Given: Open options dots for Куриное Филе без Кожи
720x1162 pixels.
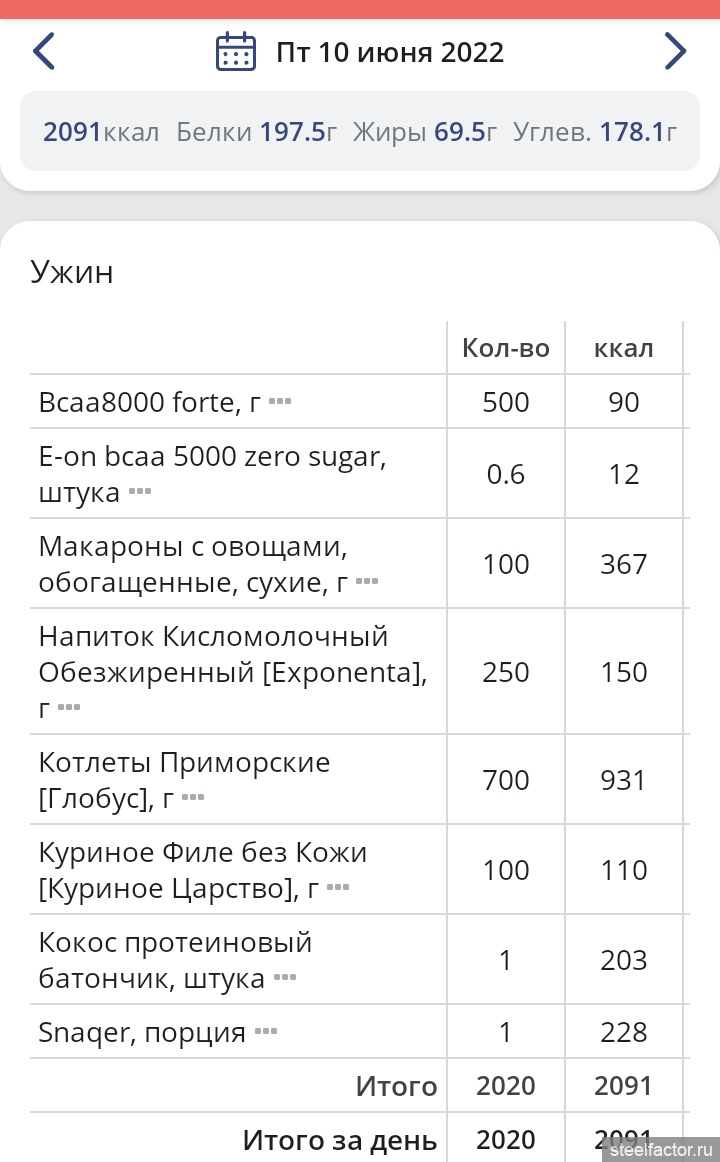Looking at the screenshot, I should click(x=339, y=888).
